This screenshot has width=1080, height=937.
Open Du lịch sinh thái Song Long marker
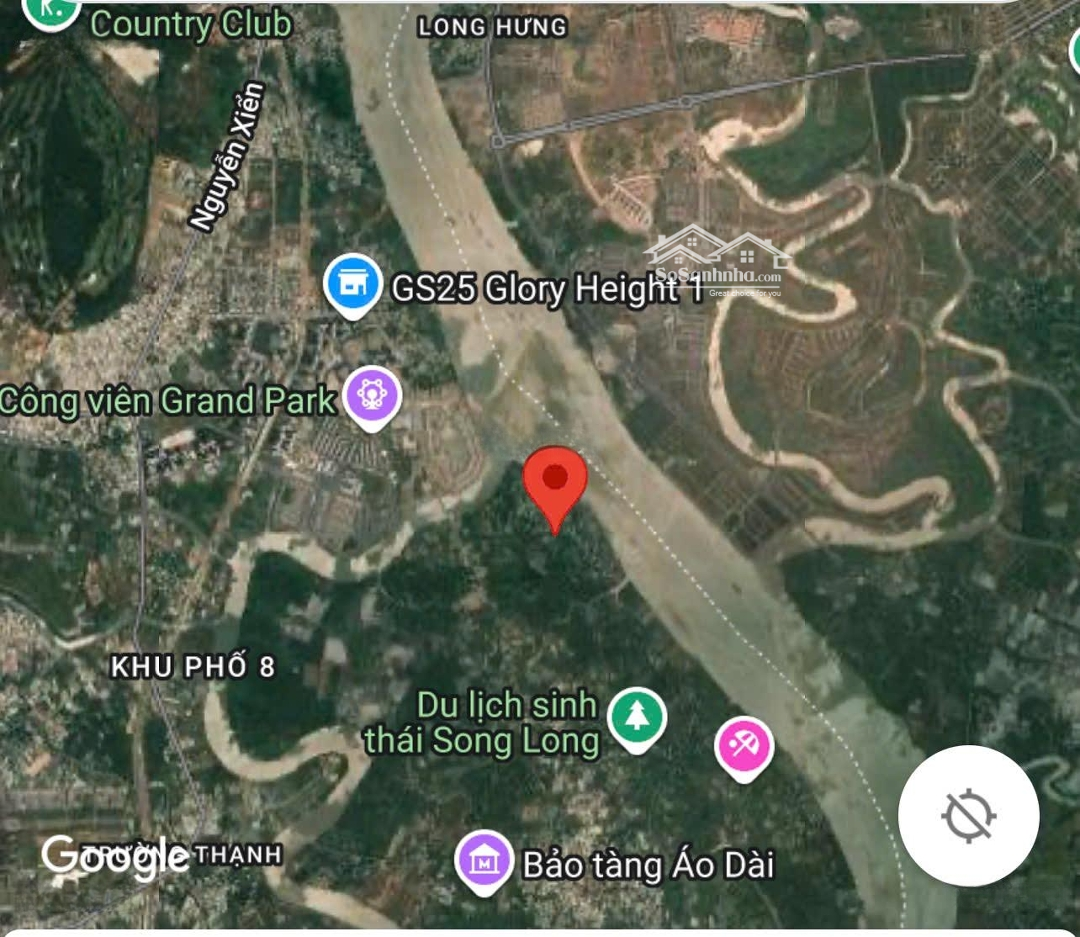[x=638, y=718]
